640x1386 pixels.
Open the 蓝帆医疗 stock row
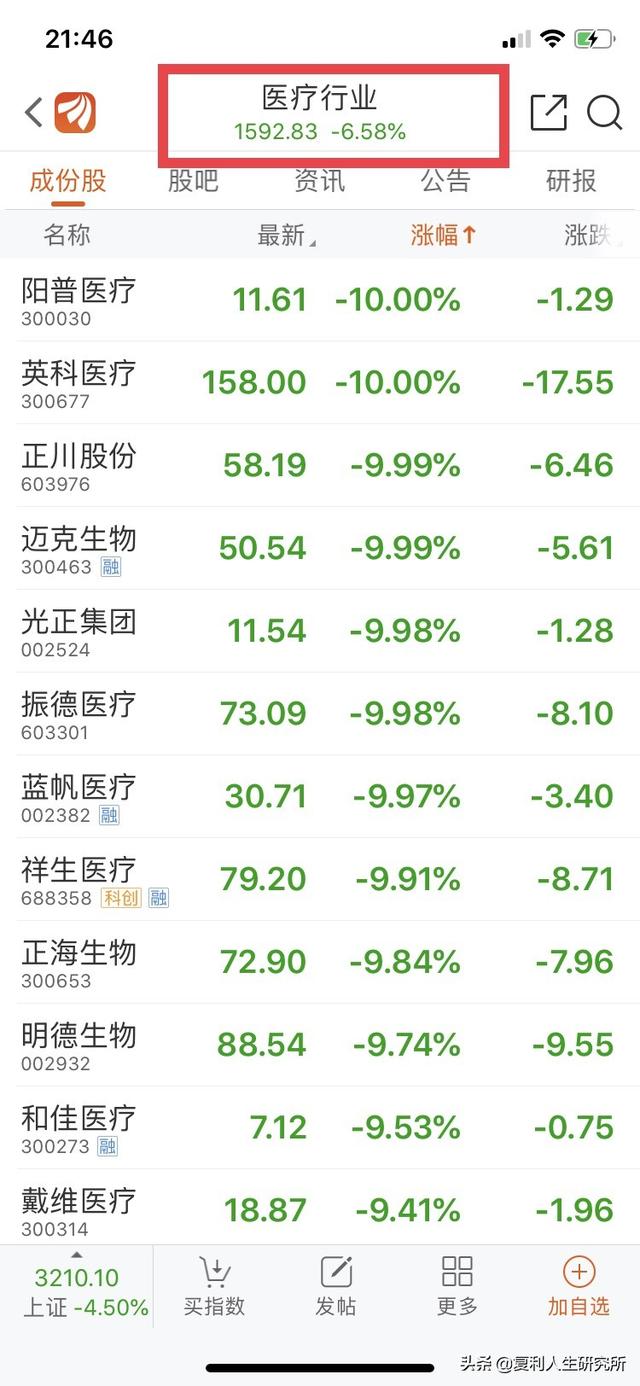pos(320,797)
